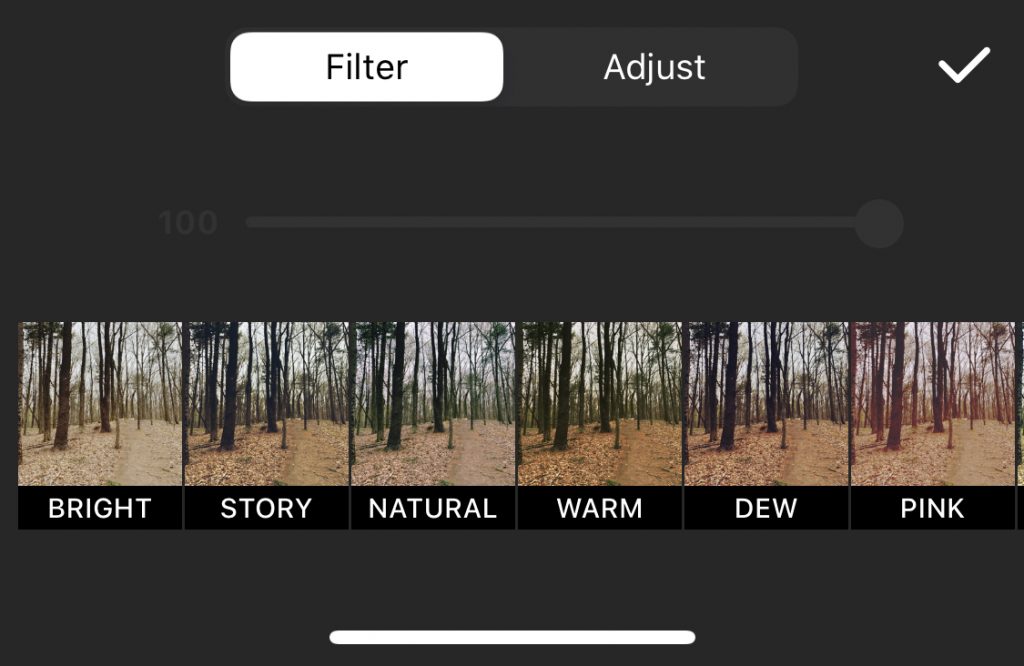
Task: Choose the STORY filter
Action: point(266,424)
